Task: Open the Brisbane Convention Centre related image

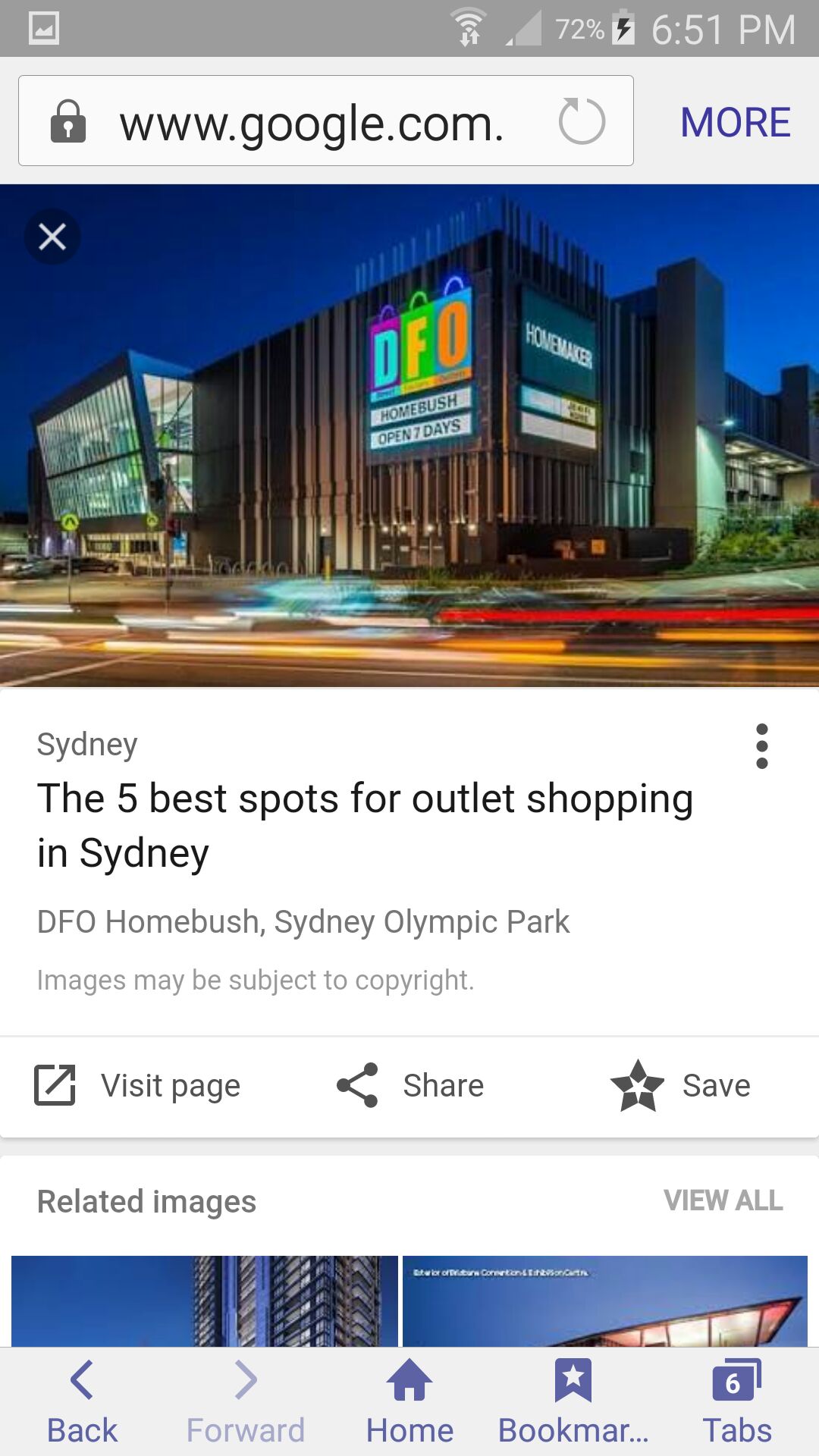Action: (604, 1301)
